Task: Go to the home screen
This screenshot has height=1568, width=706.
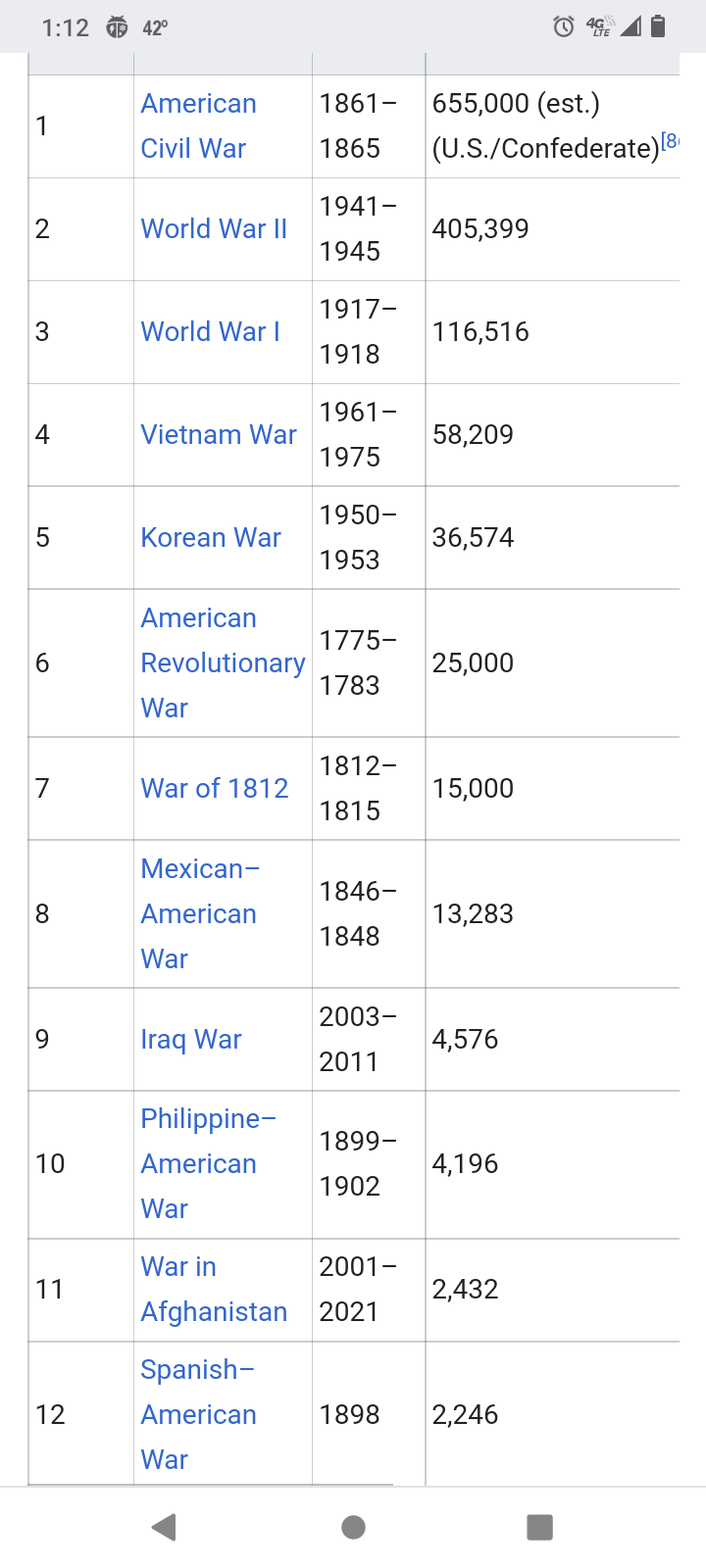Action: tap(353, 1527)
